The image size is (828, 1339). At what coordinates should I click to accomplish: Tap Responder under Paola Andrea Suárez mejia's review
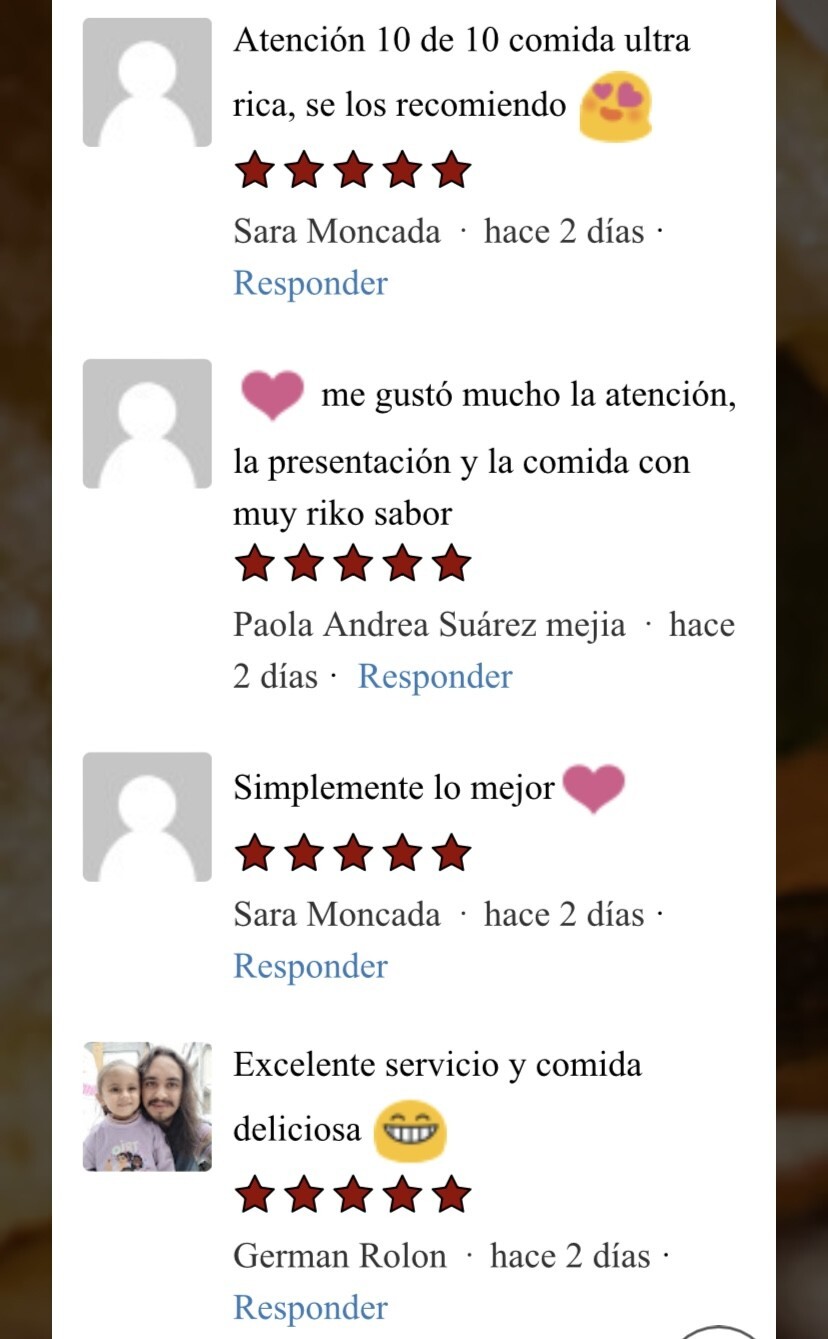[434, 676]
